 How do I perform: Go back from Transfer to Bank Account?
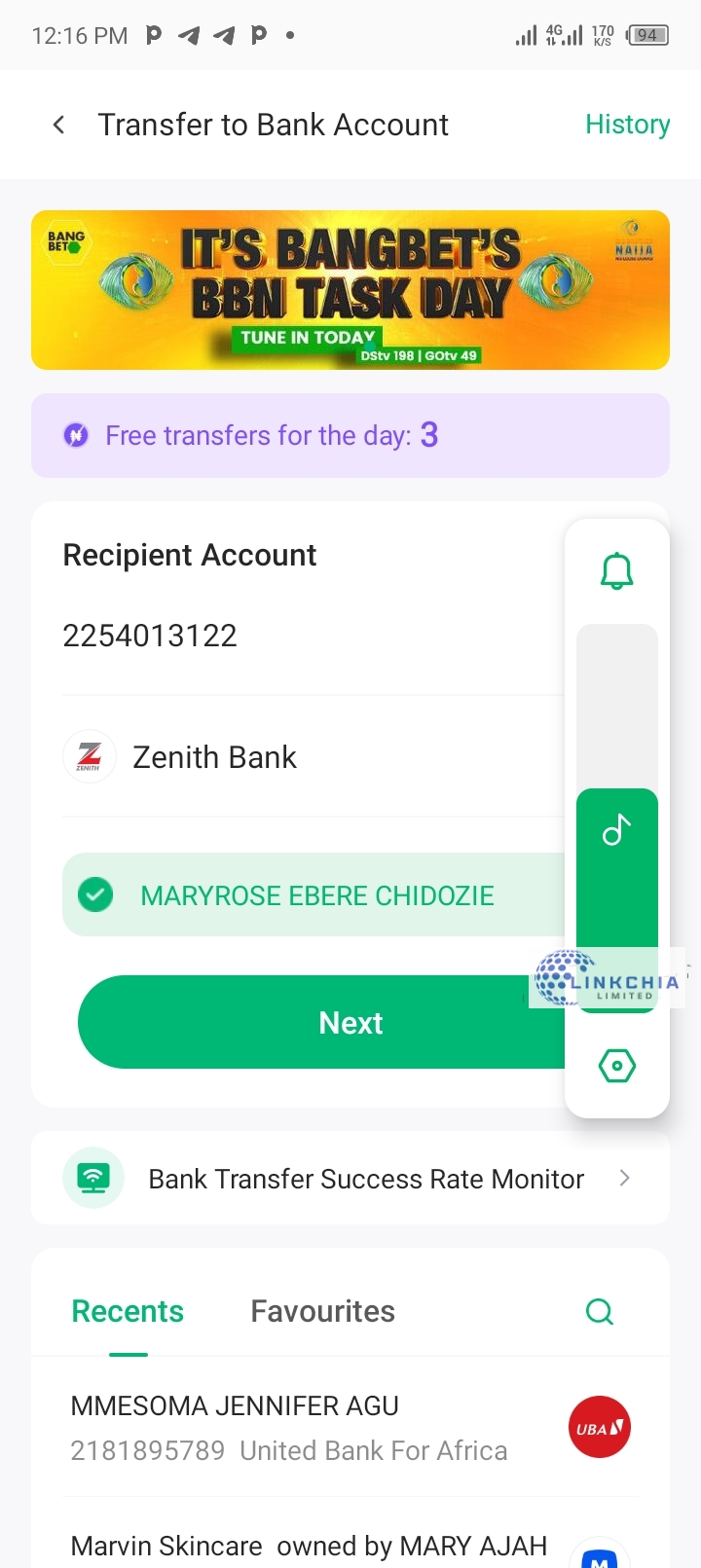pyautogui.click(x=59, y=125)
